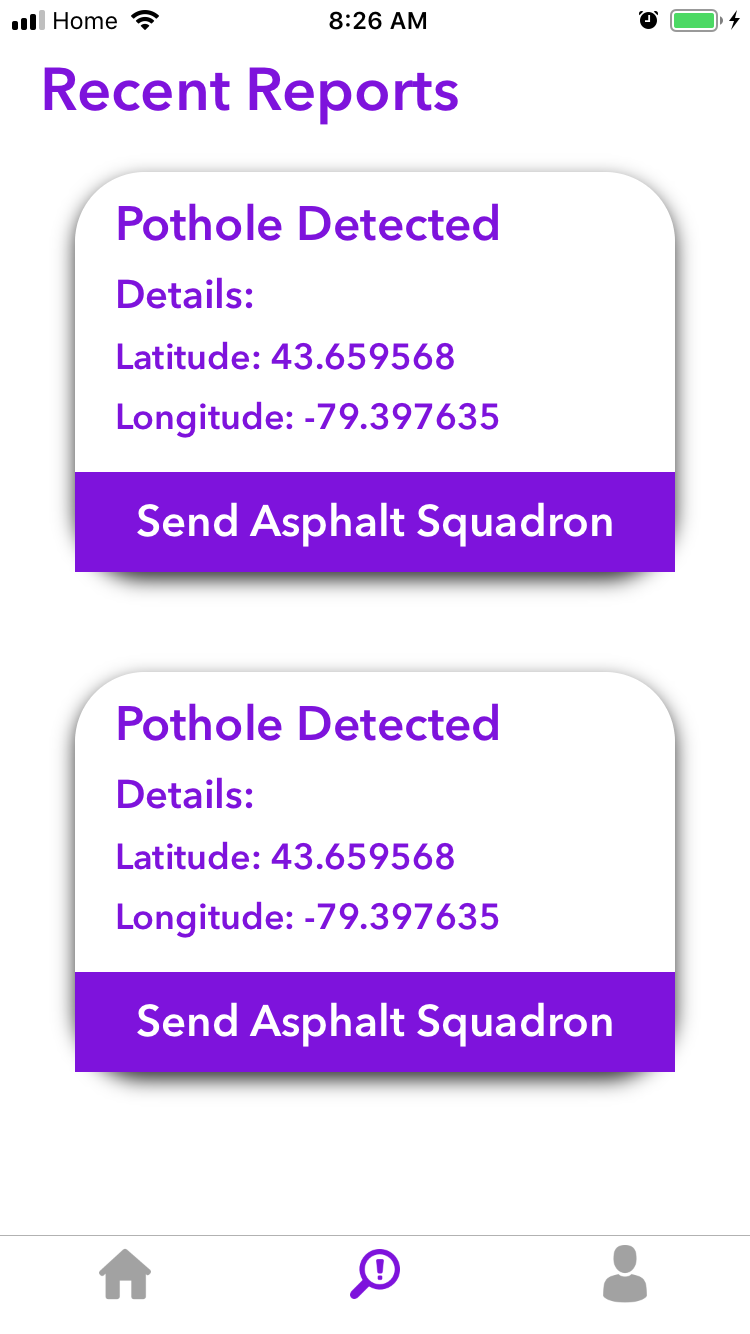This screenshot has width=750, height=1334.
Task: Send Asphalt Squadron for the second report
Action: pyautogui.click(x=375, y=1022)
